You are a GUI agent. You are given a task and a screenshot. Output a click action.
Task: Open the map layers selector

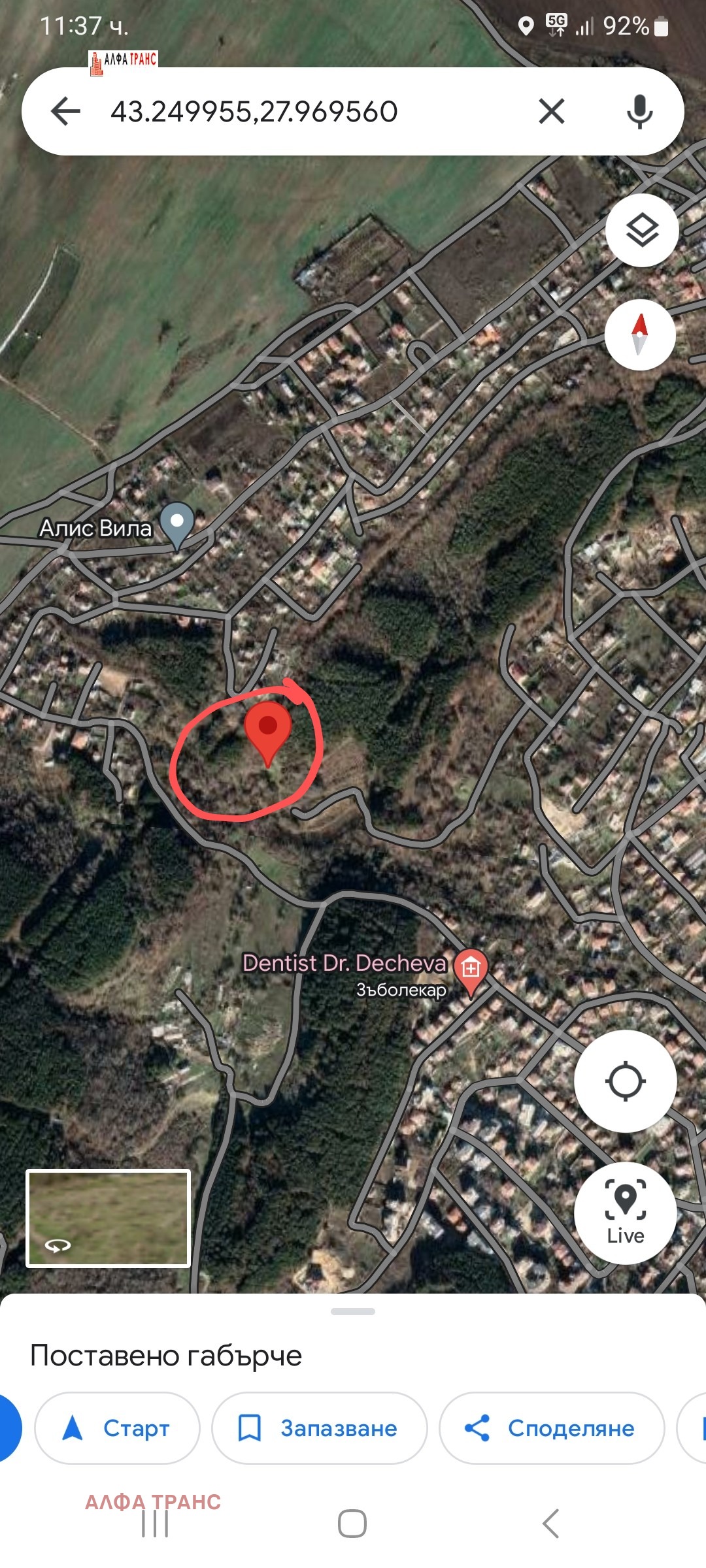click(642, 230)
